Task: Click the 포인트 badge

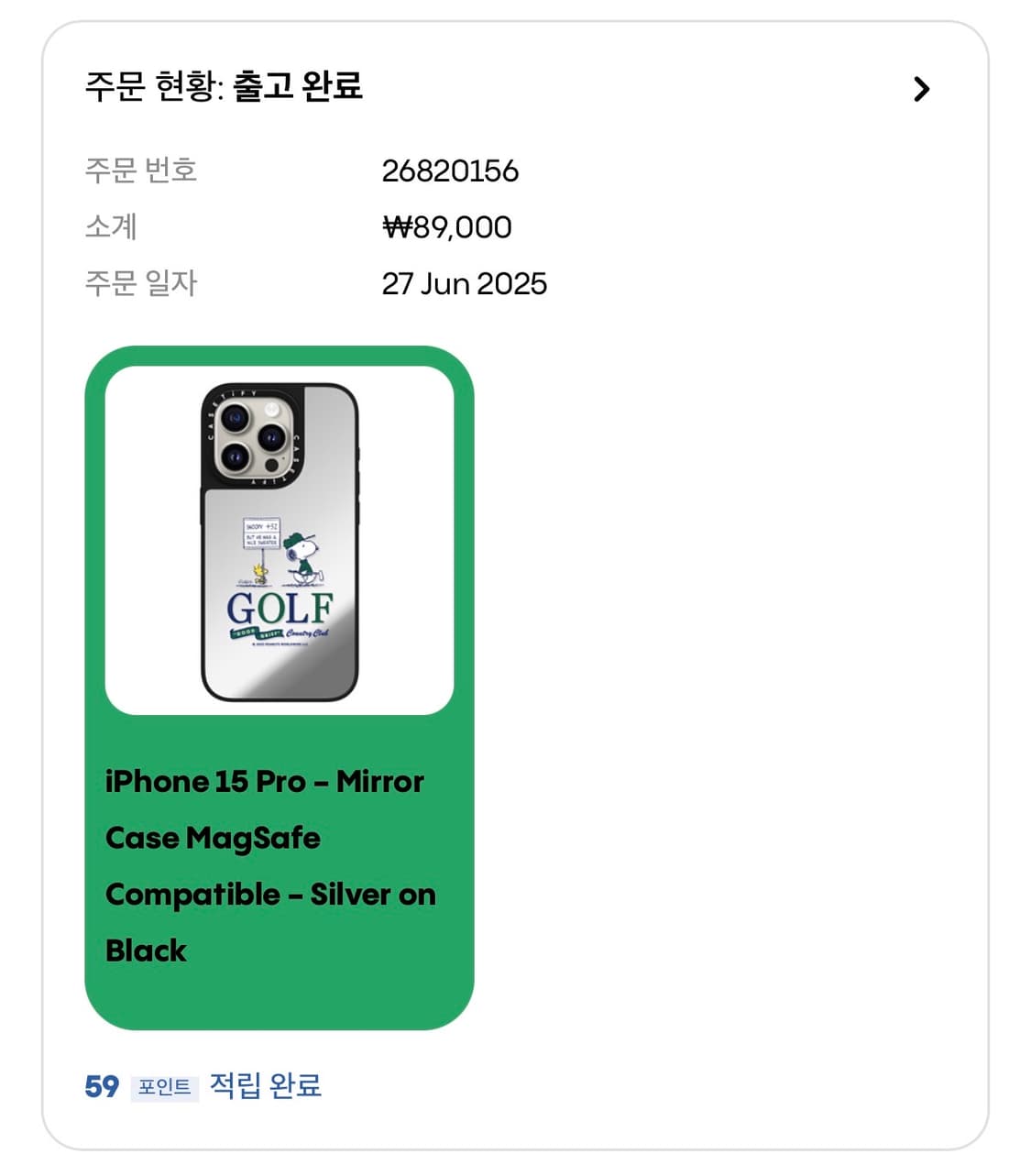Action: coord(161,1089)
